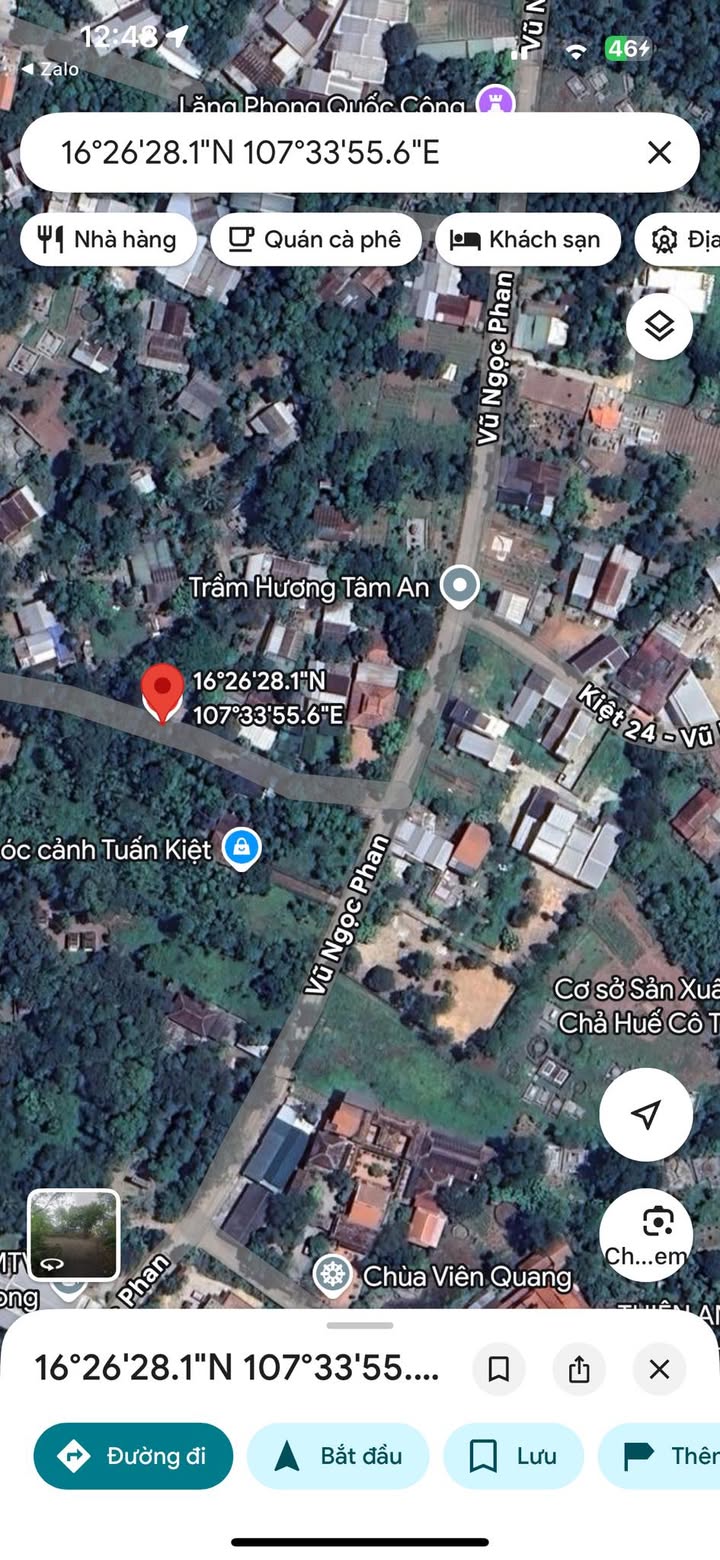
Task: Tap the Trầm Hương Tâm An marker
Action: coord(460,587)
